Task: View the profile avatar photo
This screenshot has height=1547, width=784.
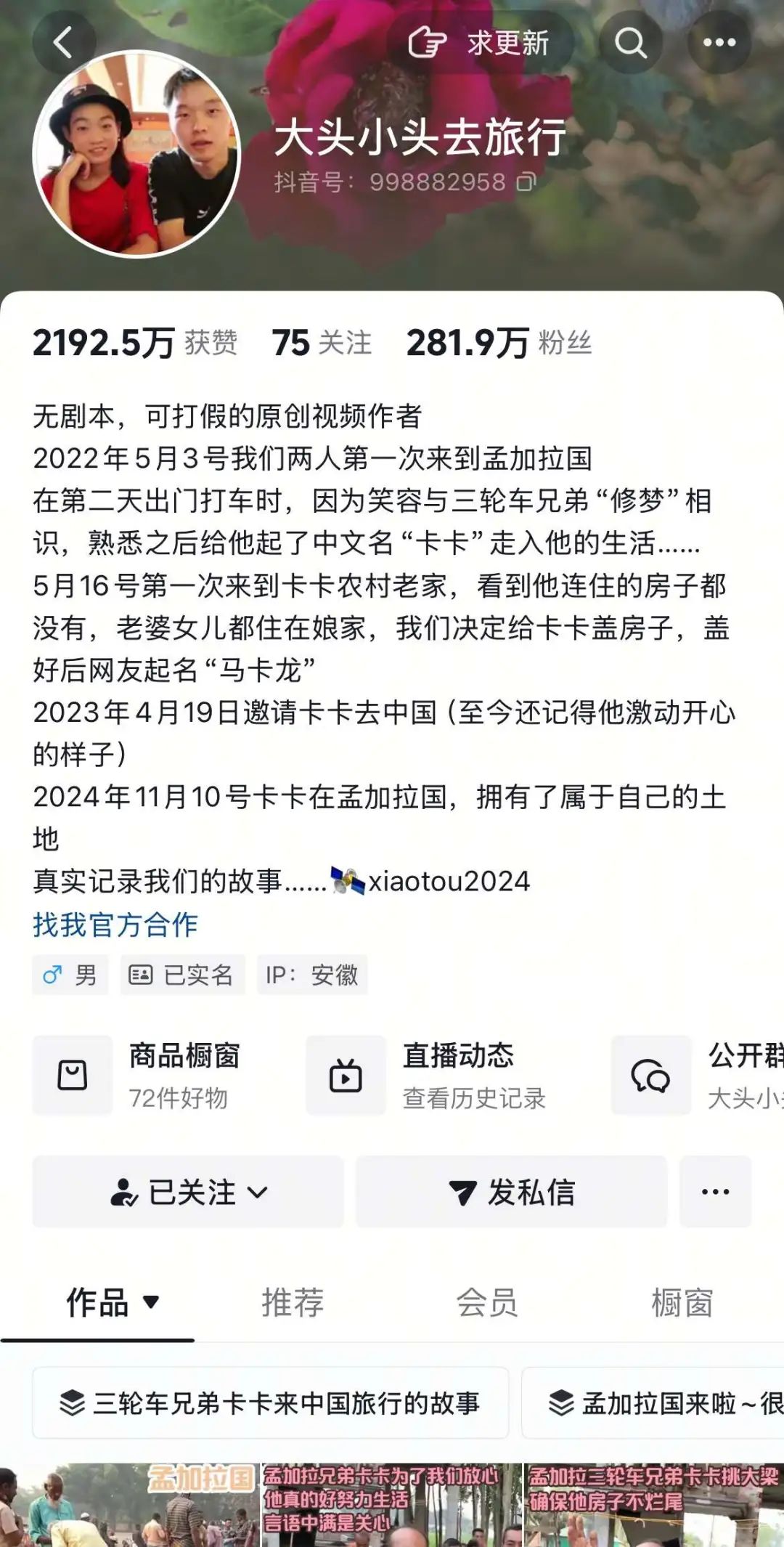Action: click(136, 154)
